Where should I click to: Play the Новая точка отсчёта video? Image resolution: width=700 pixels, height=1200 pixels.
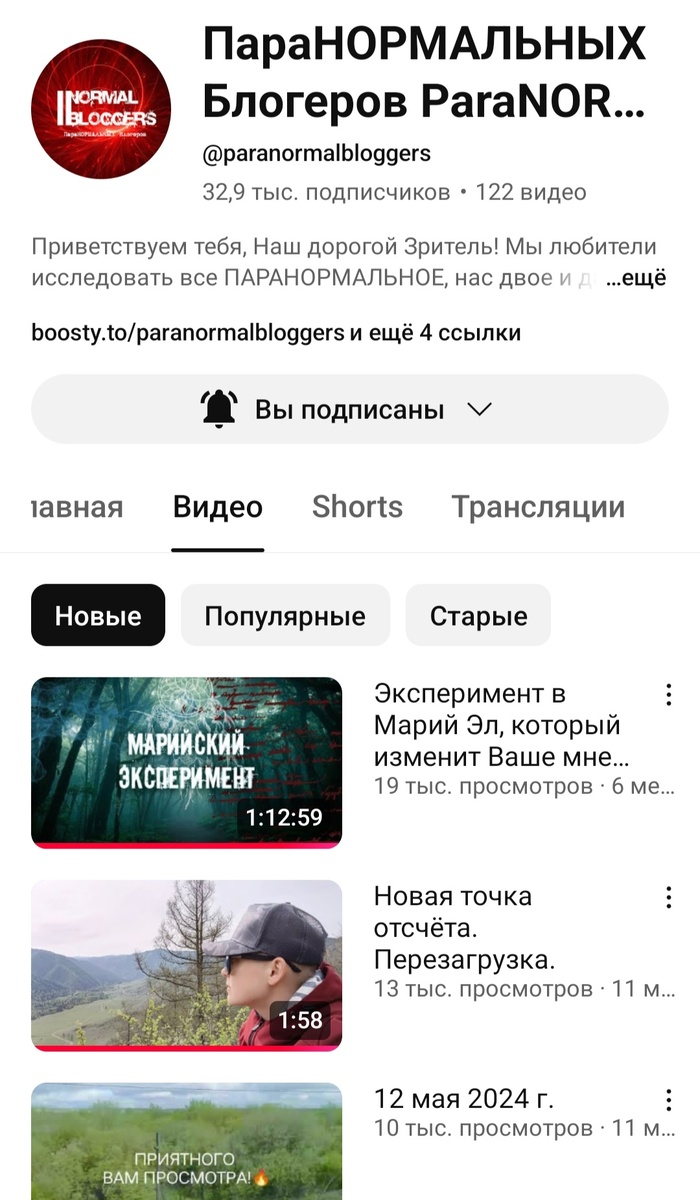[x=187, y=965]
